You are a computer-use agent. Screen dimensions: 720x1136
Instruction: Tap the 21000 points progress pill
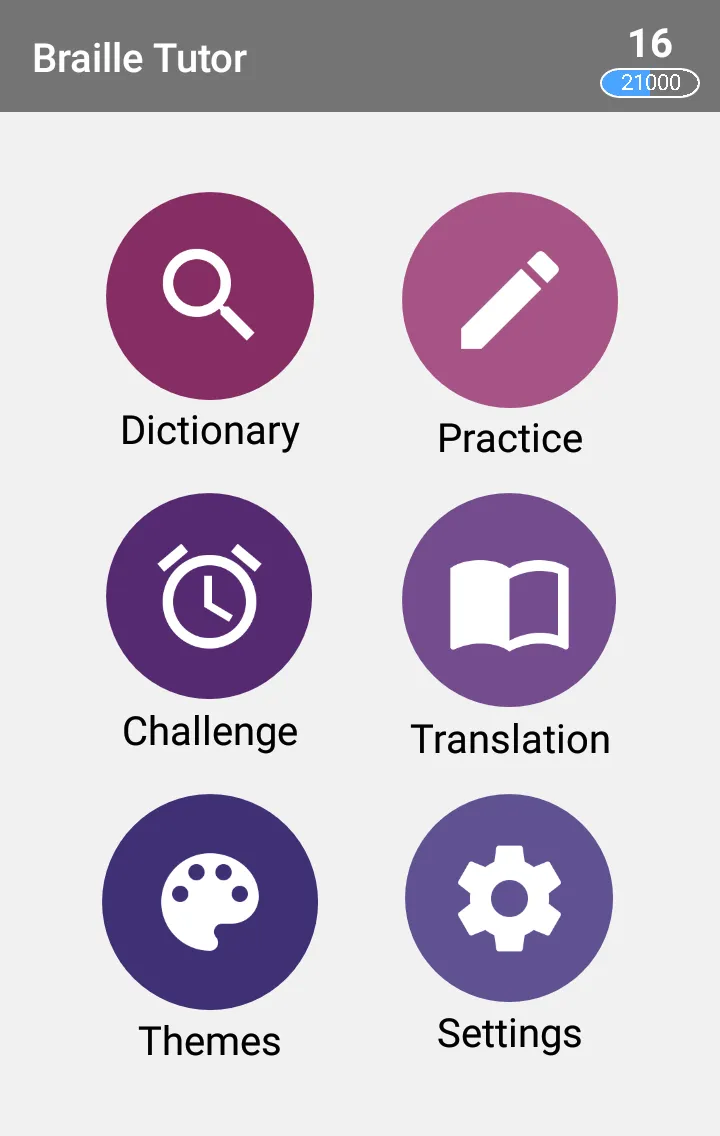point(648,83)
